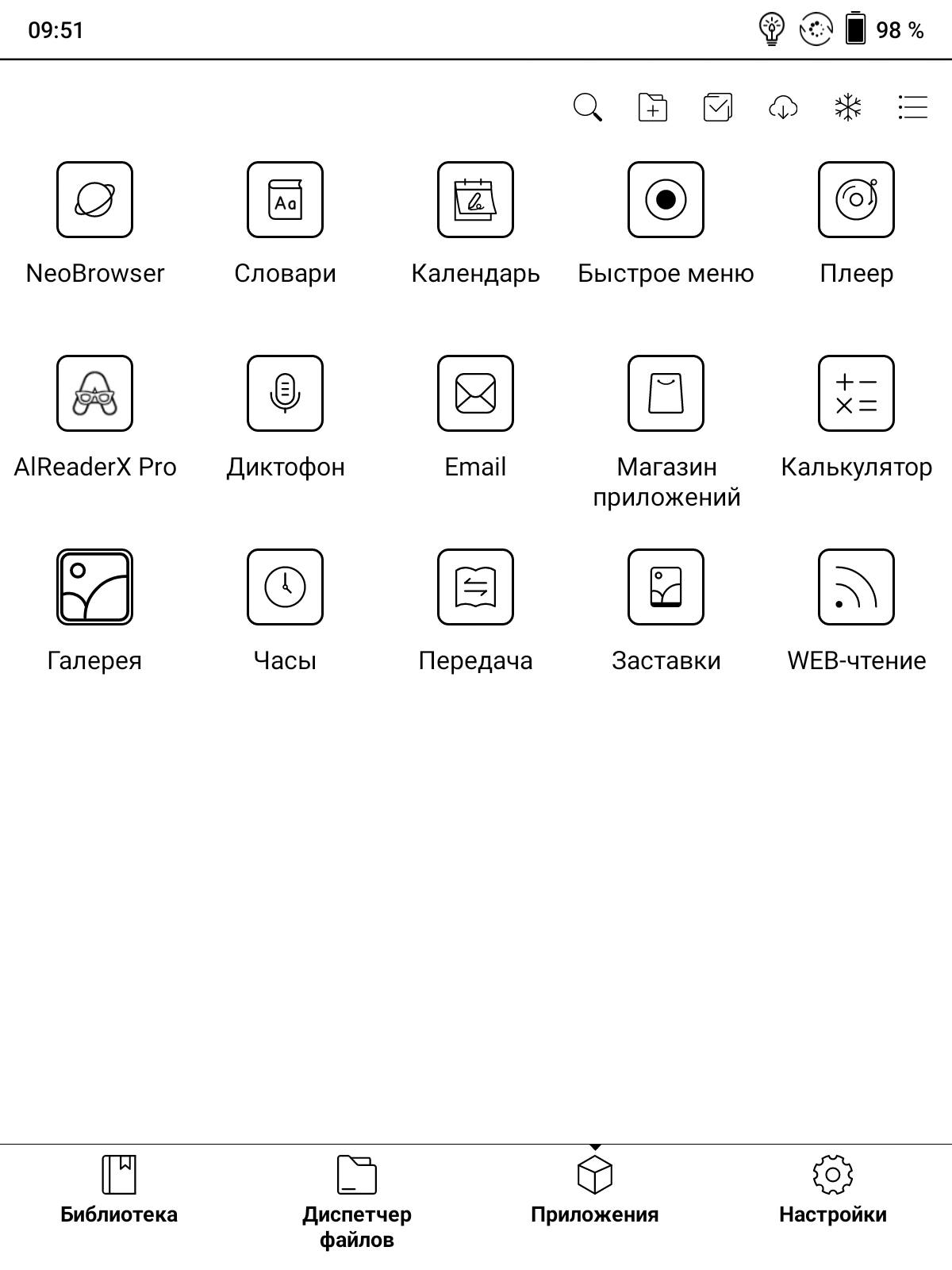Open the Календарь app

click(x=475, y=200)
